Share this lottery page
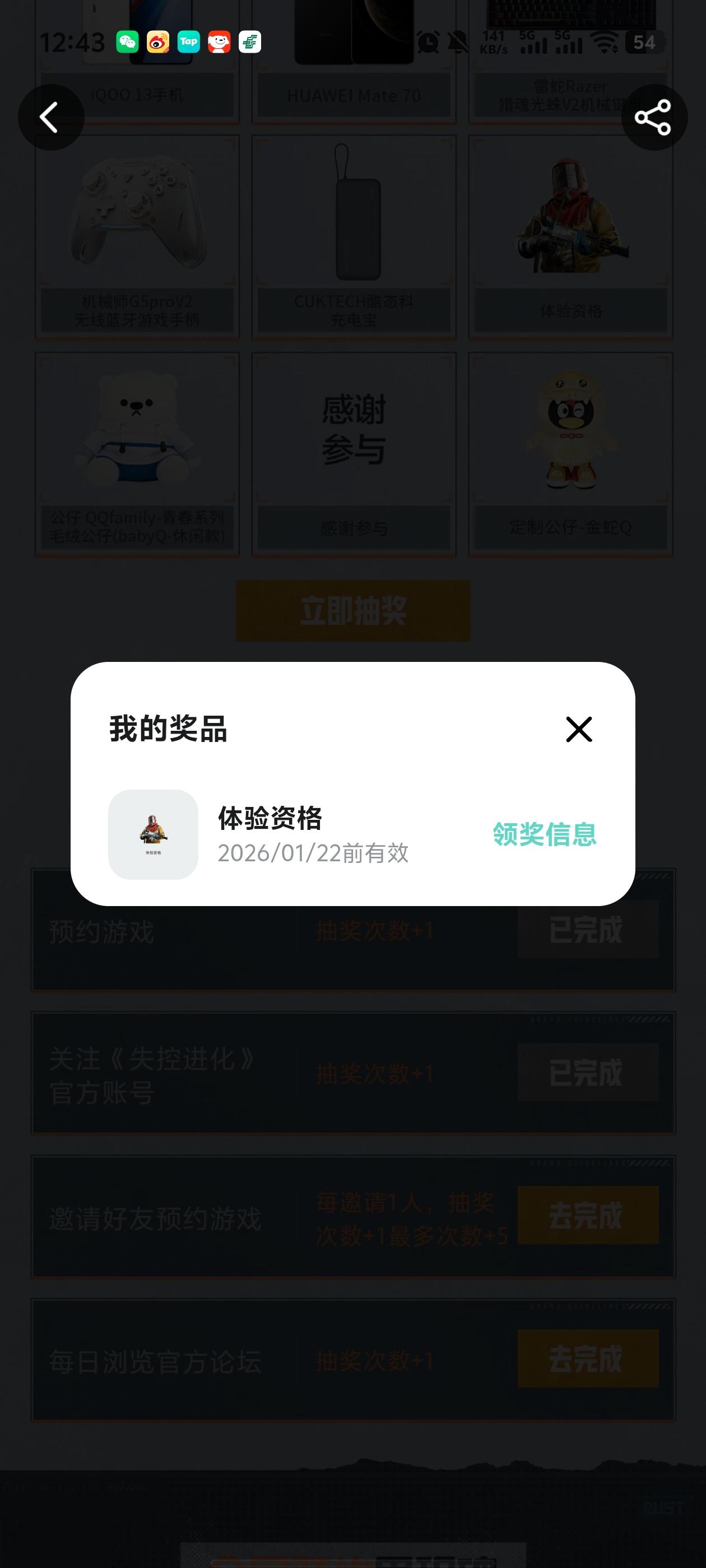 coord(654,118)
